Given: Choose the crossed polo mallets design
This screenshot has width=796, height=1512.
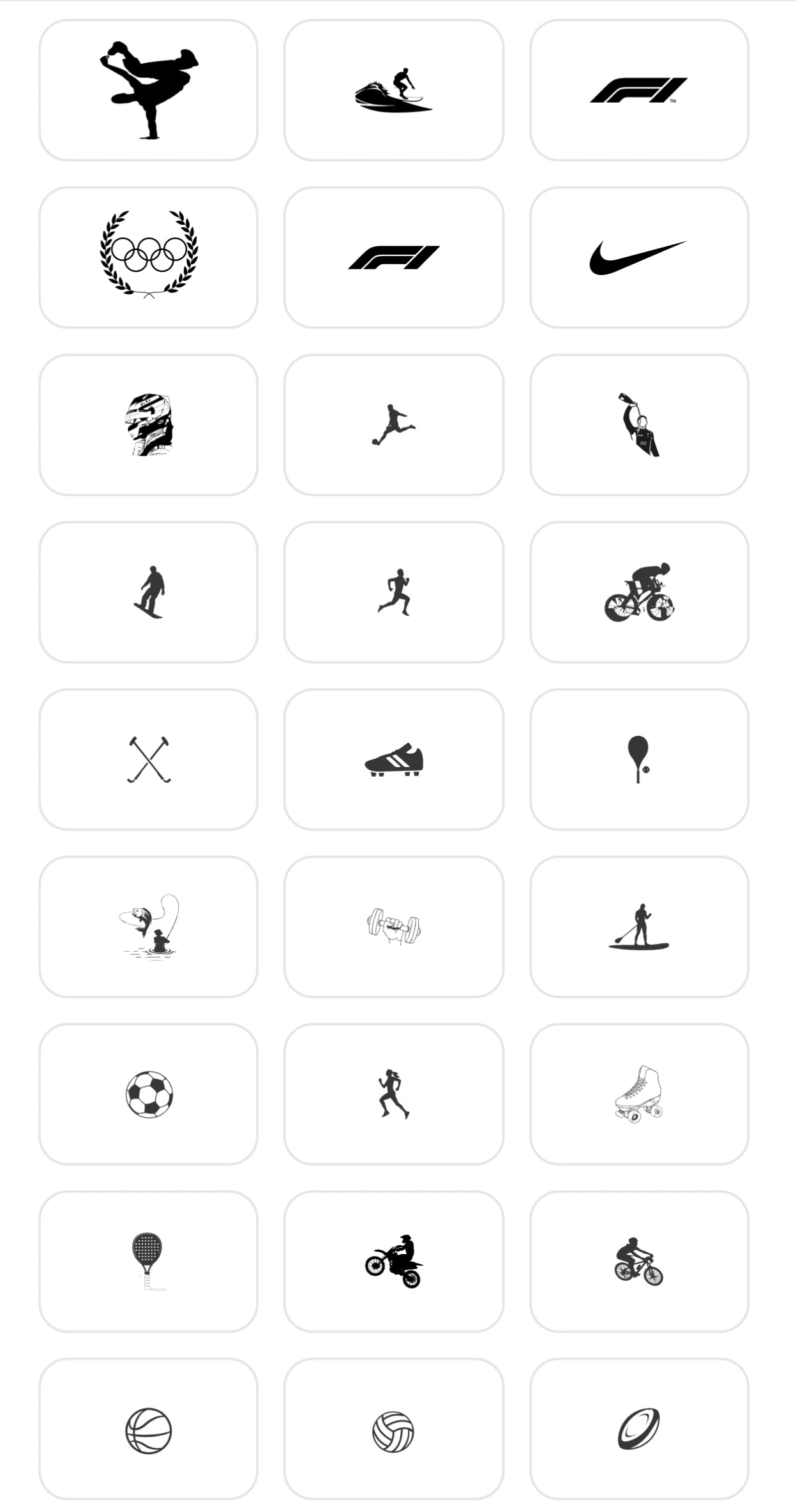Looking at the screenshot, I should pyautogui.click(x=148, y=759).
